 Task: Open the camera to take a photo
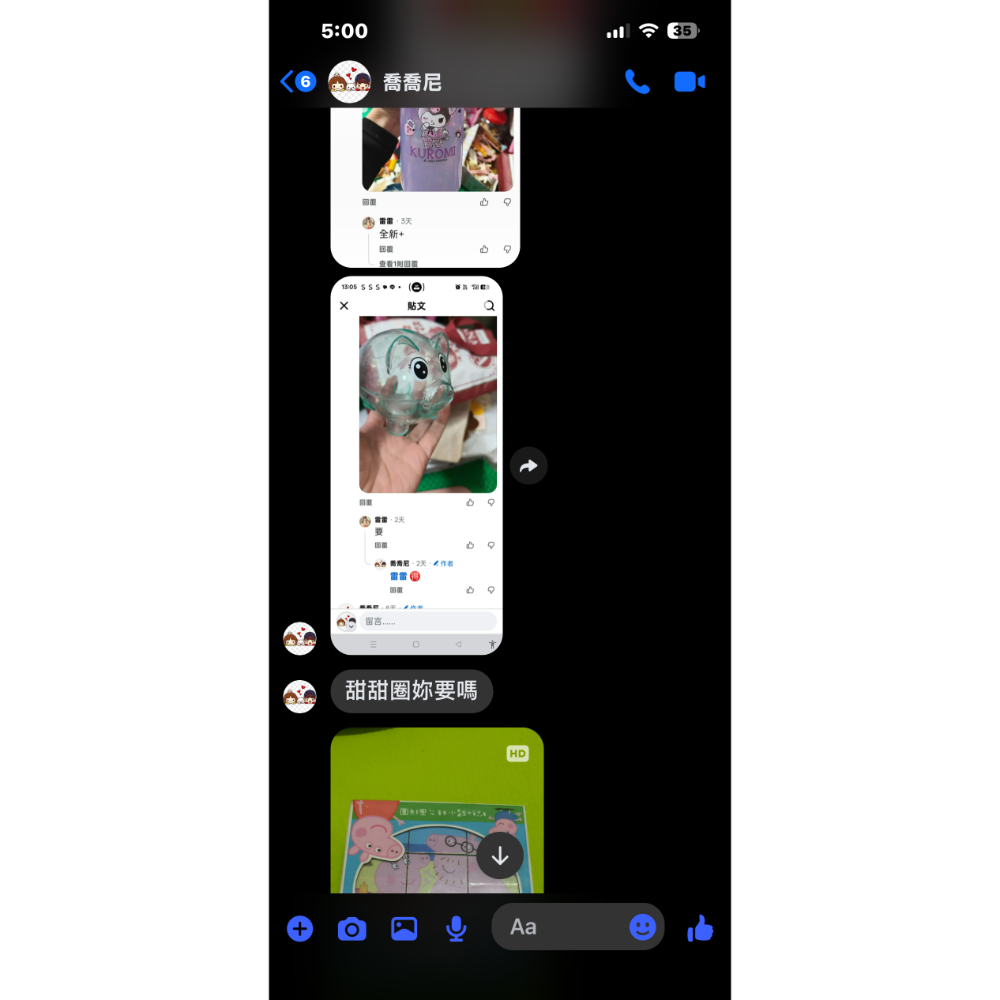[352, 929]
